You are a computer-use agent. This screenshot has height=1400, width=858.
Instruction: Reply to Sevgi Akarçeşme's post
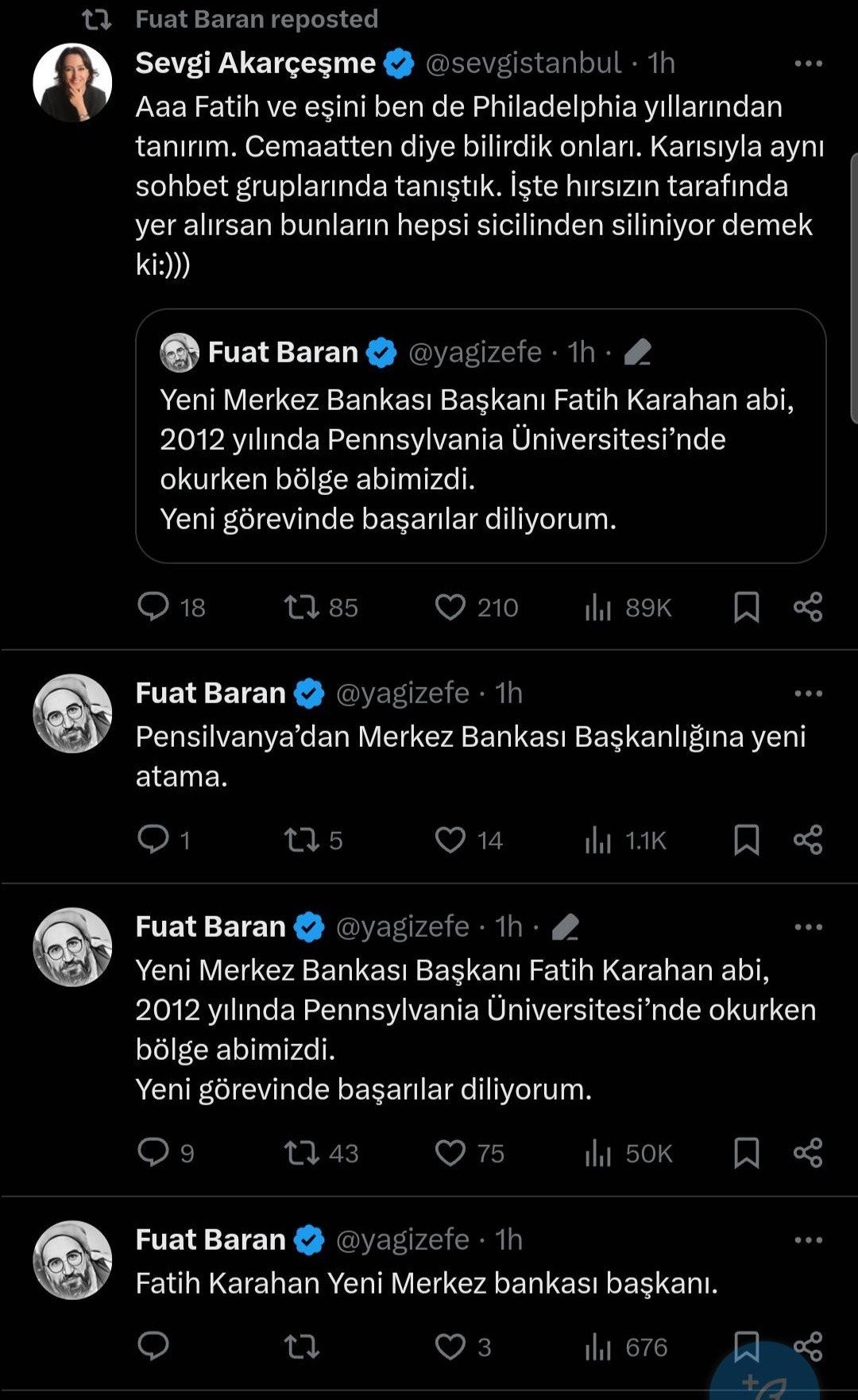(153, 607)
